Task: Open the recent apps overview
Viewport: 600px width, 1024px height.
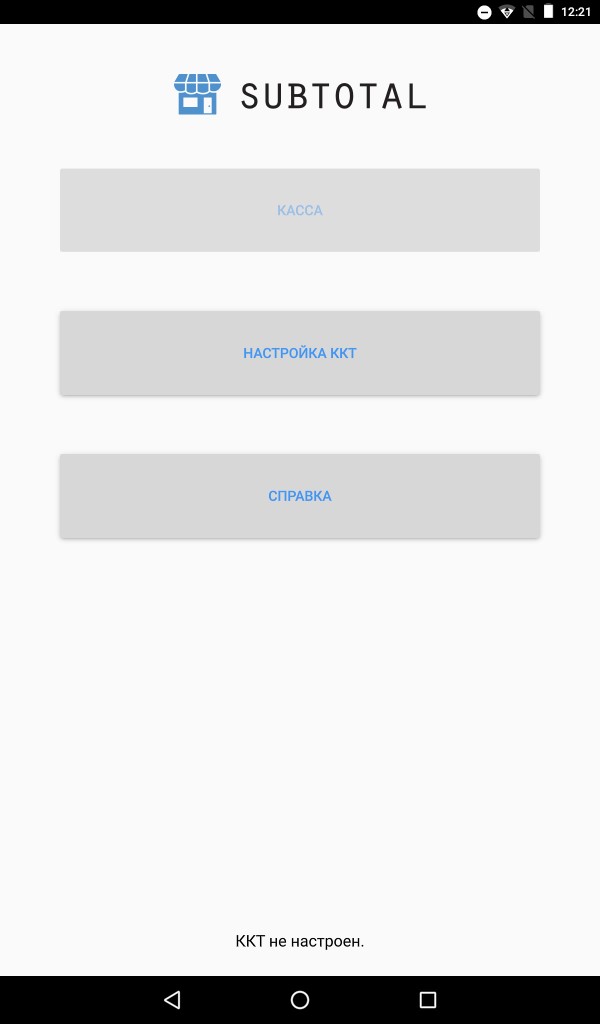Action: (428, 1000)
